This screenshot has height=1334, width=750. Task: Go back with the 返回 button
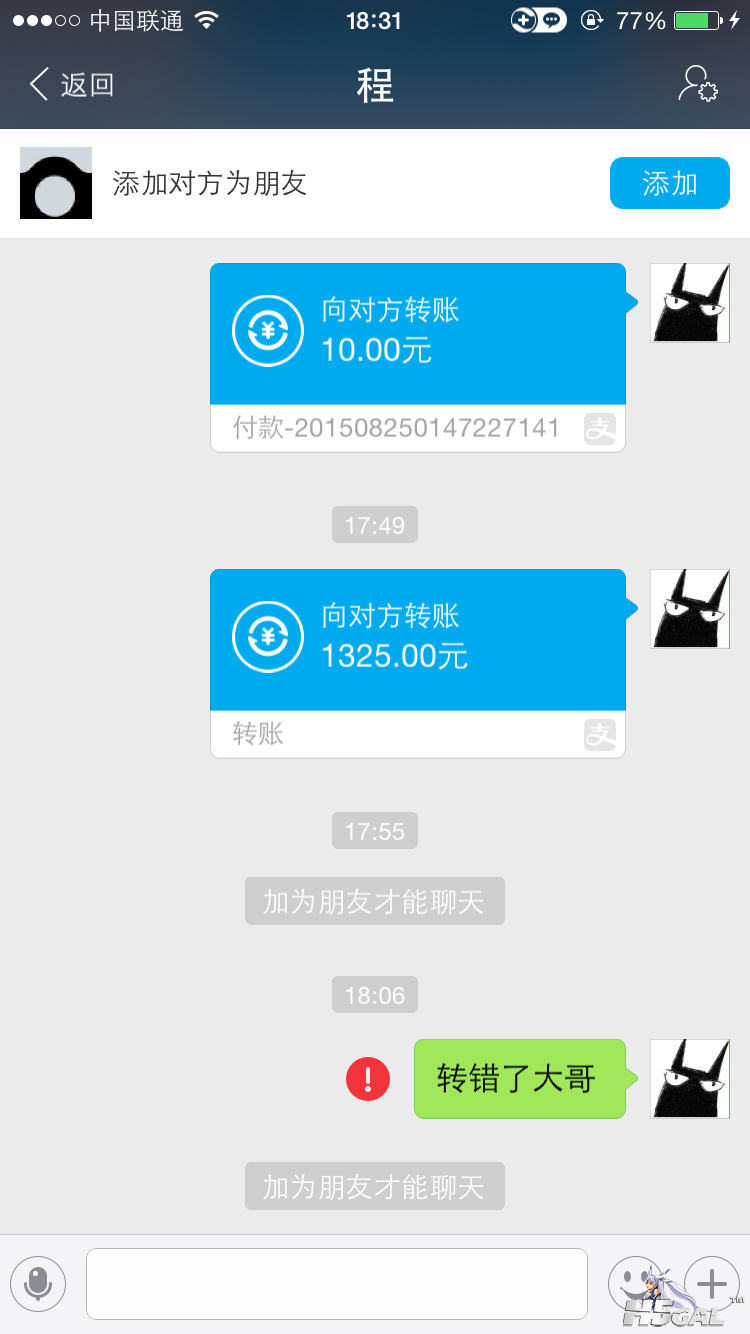click(x=72, y=85)
